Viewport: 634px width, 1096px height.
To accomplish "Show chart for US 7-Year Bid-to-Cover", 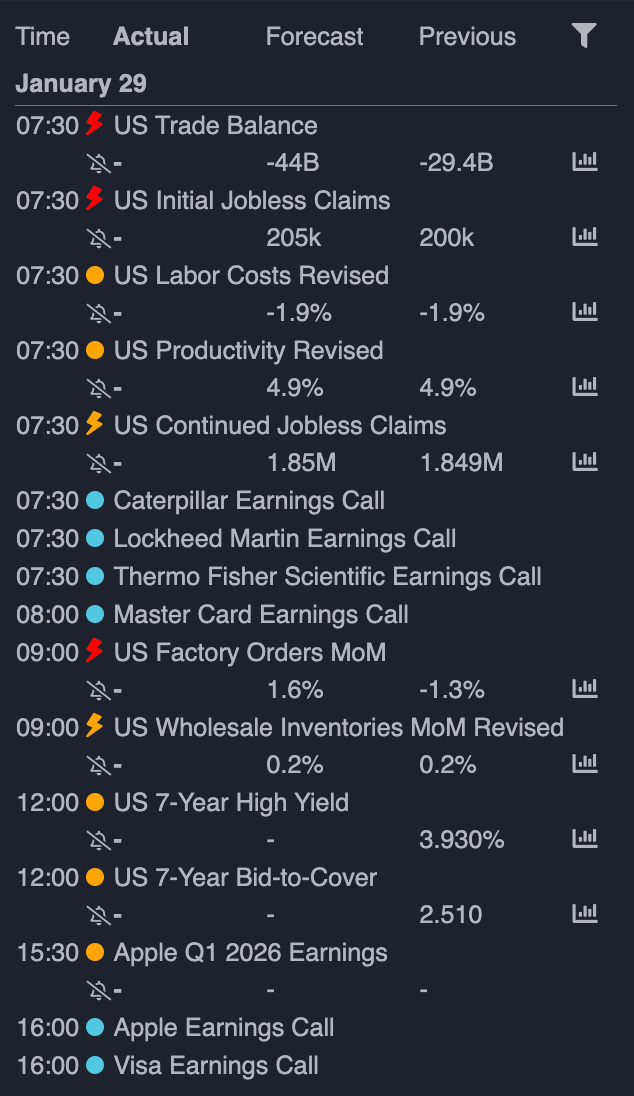I will [584, 914].
